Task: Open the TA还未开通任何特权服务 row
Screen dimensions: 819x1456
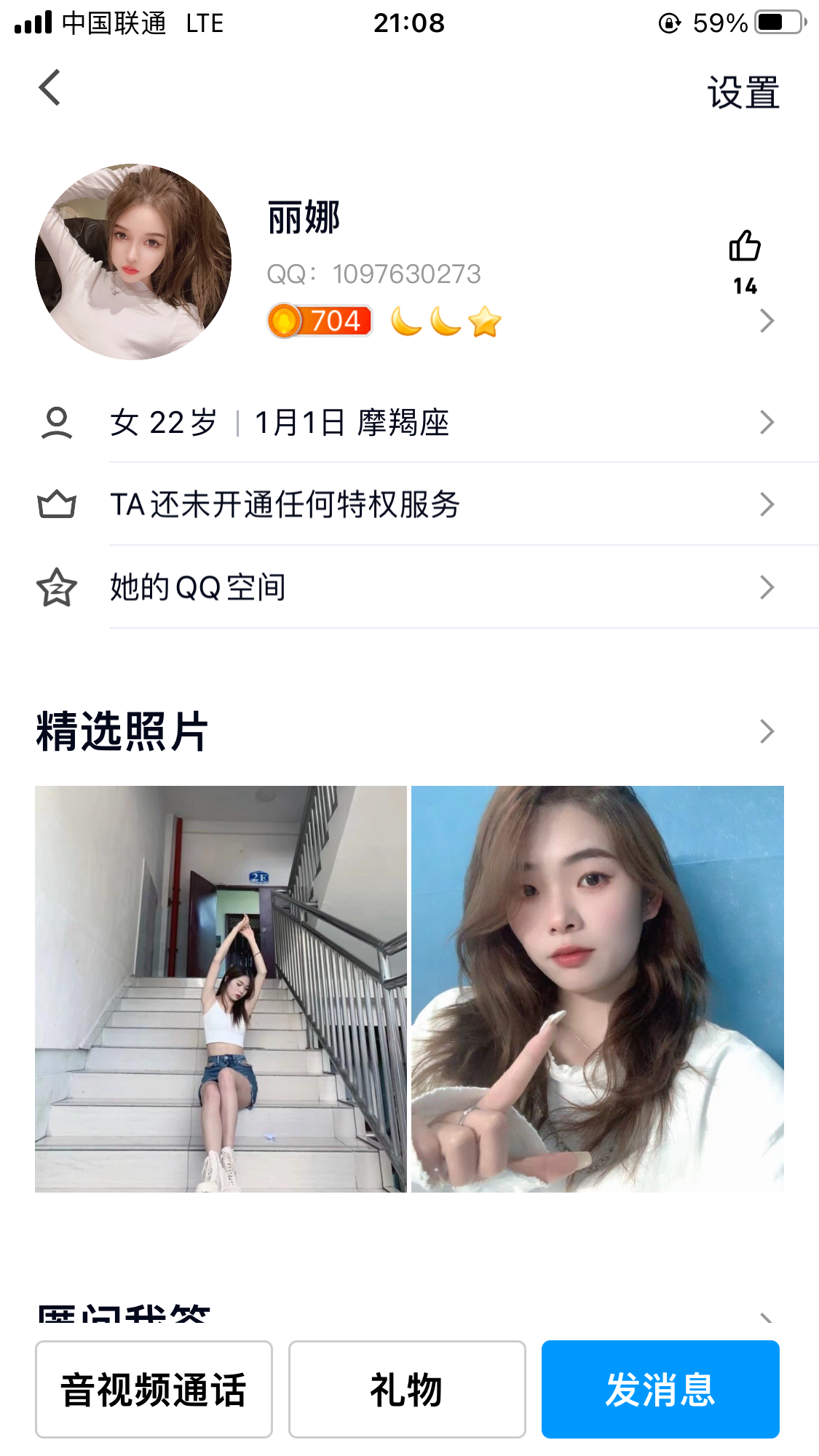Action: (x=437, y=504)
